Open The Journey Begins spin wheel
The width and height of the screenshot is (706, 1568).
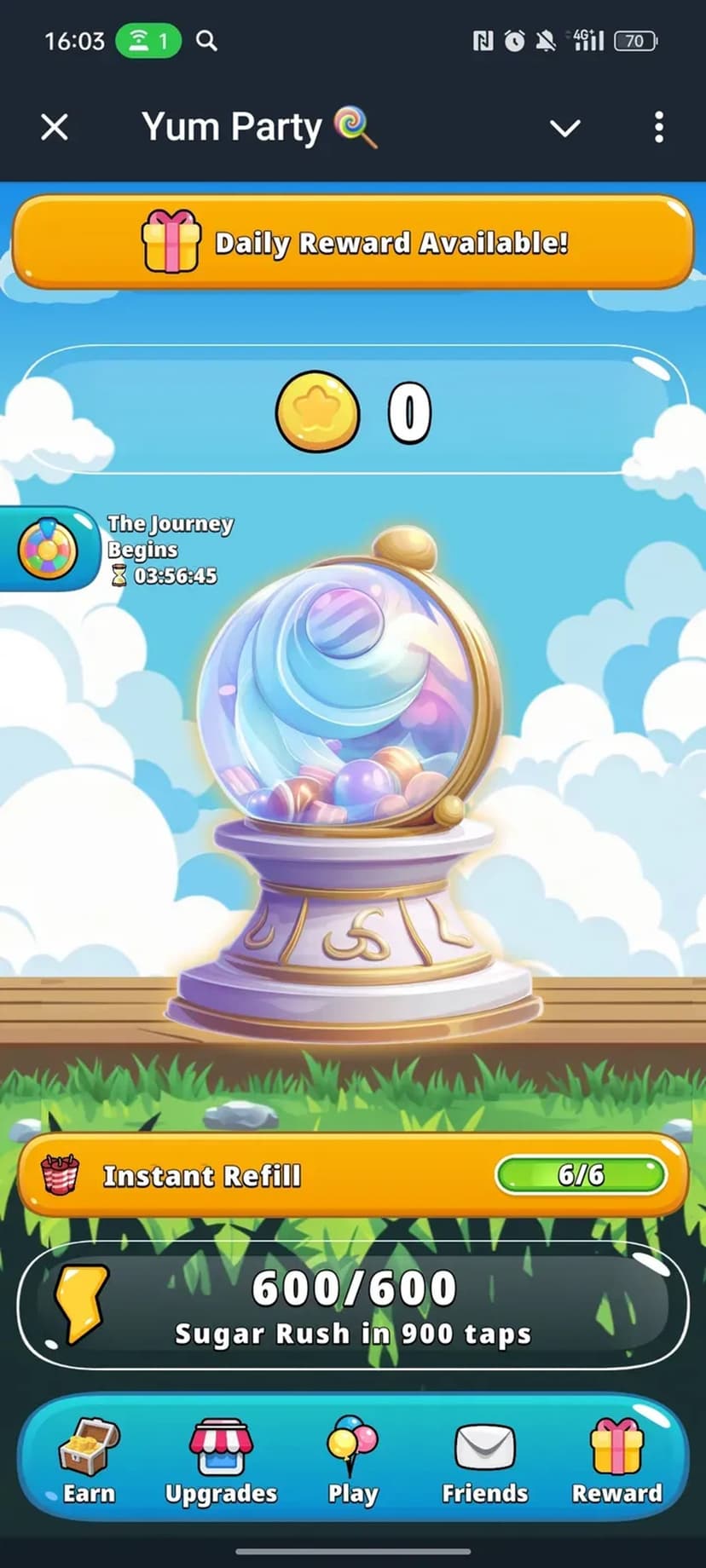(49, 550)
